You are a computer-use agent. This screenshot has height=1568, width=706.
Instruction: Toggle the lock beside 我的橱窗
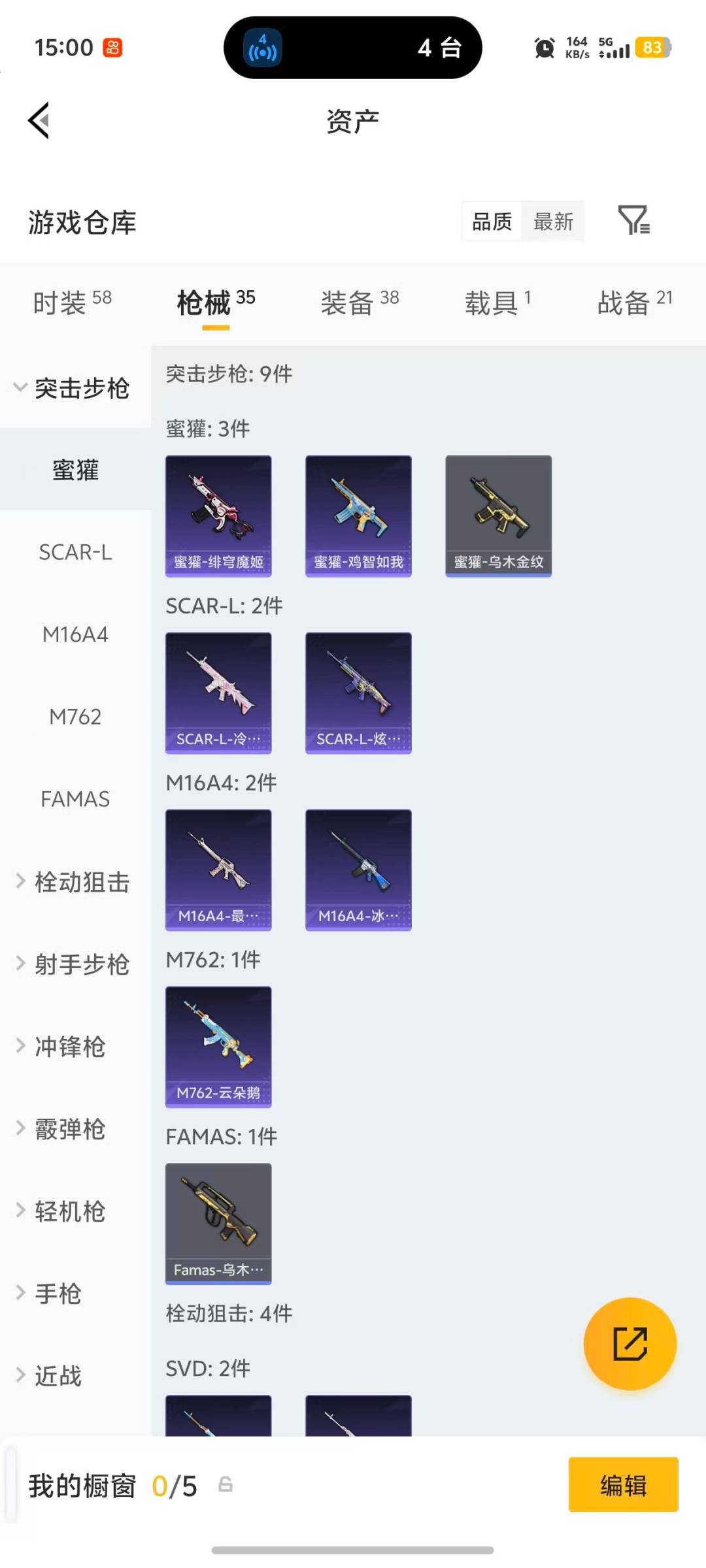coord(227,1486)
